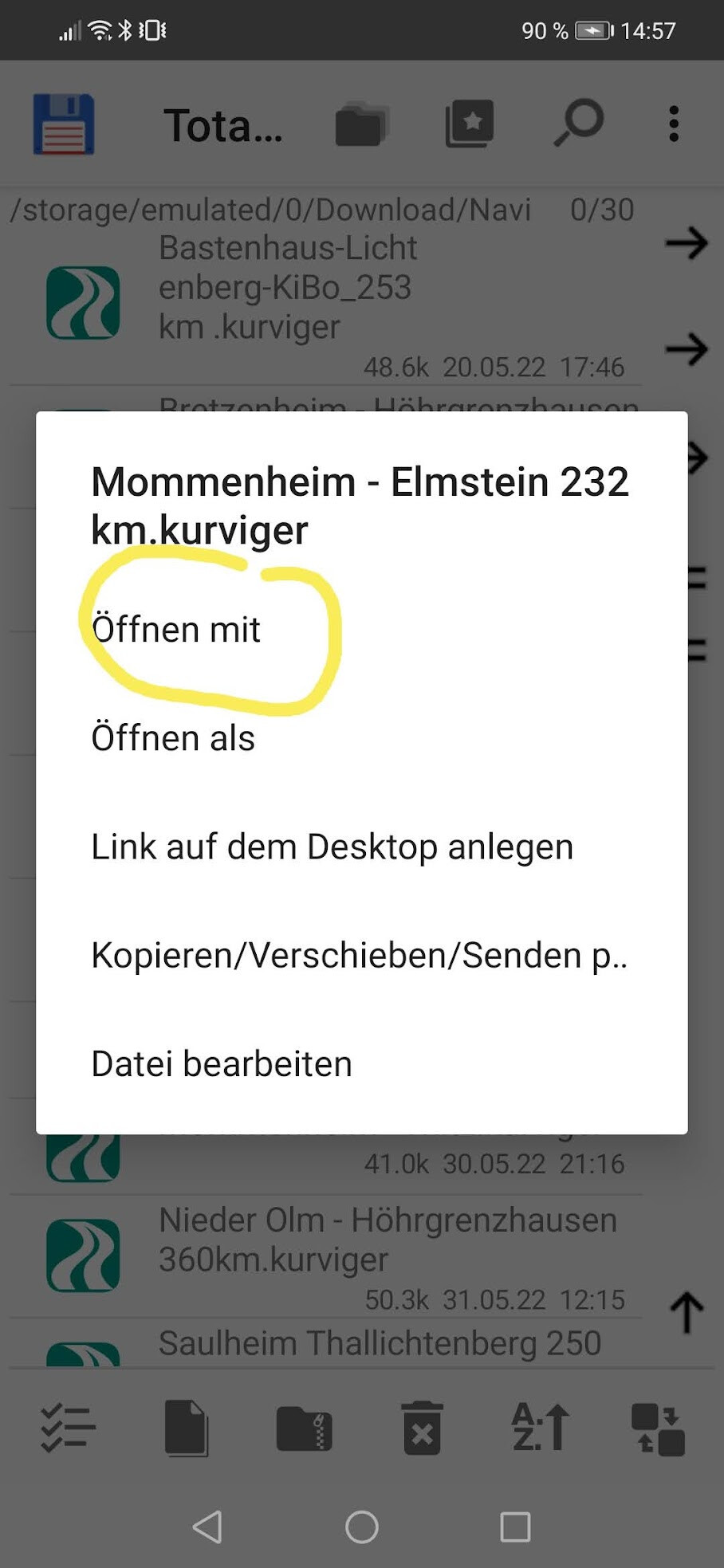Go to the home screen
The height and width of the screenshot is (1568, 724).
[362, 1527]
